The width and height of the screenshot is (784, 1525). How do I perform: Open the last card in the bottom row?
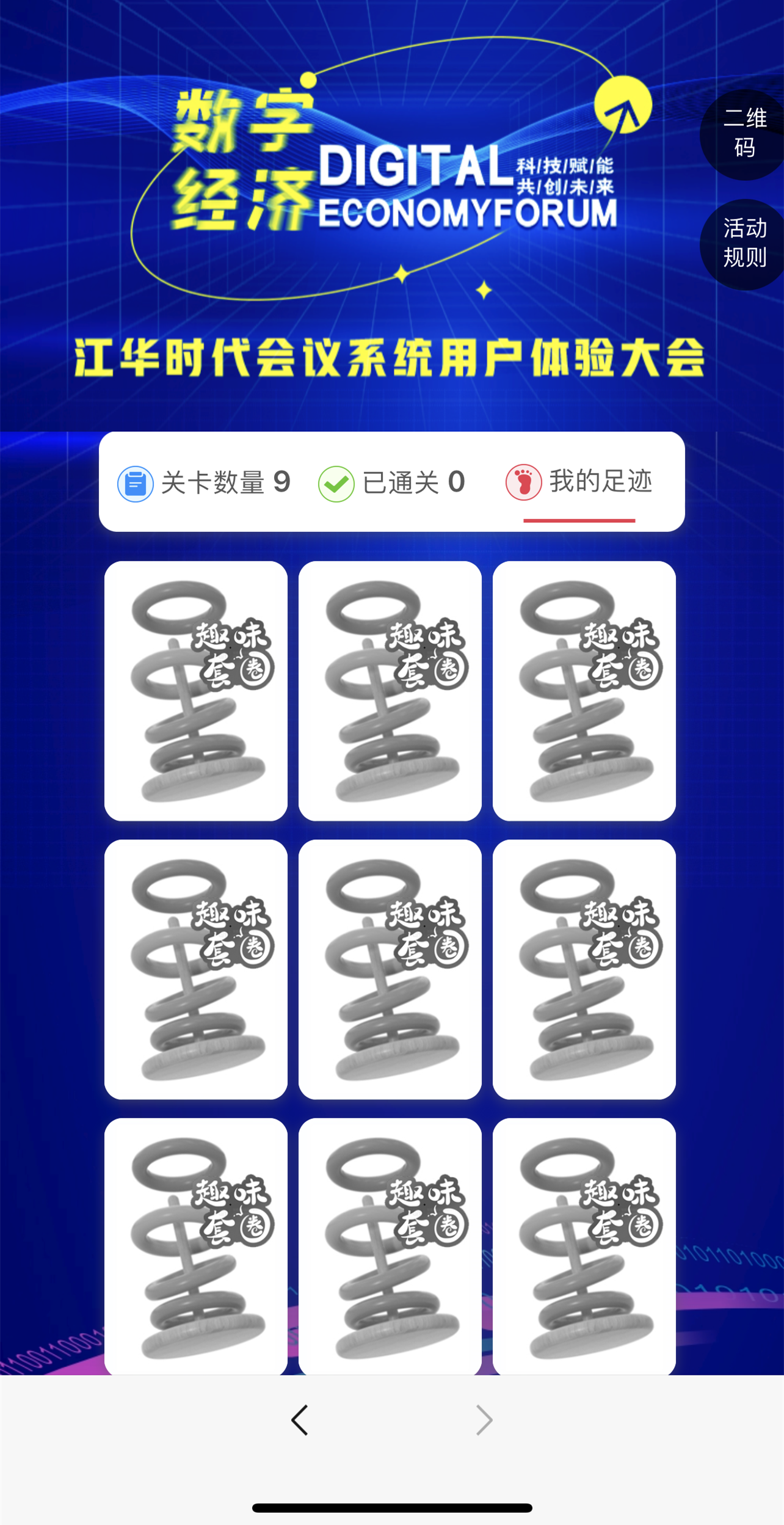tap(584, 1246)
